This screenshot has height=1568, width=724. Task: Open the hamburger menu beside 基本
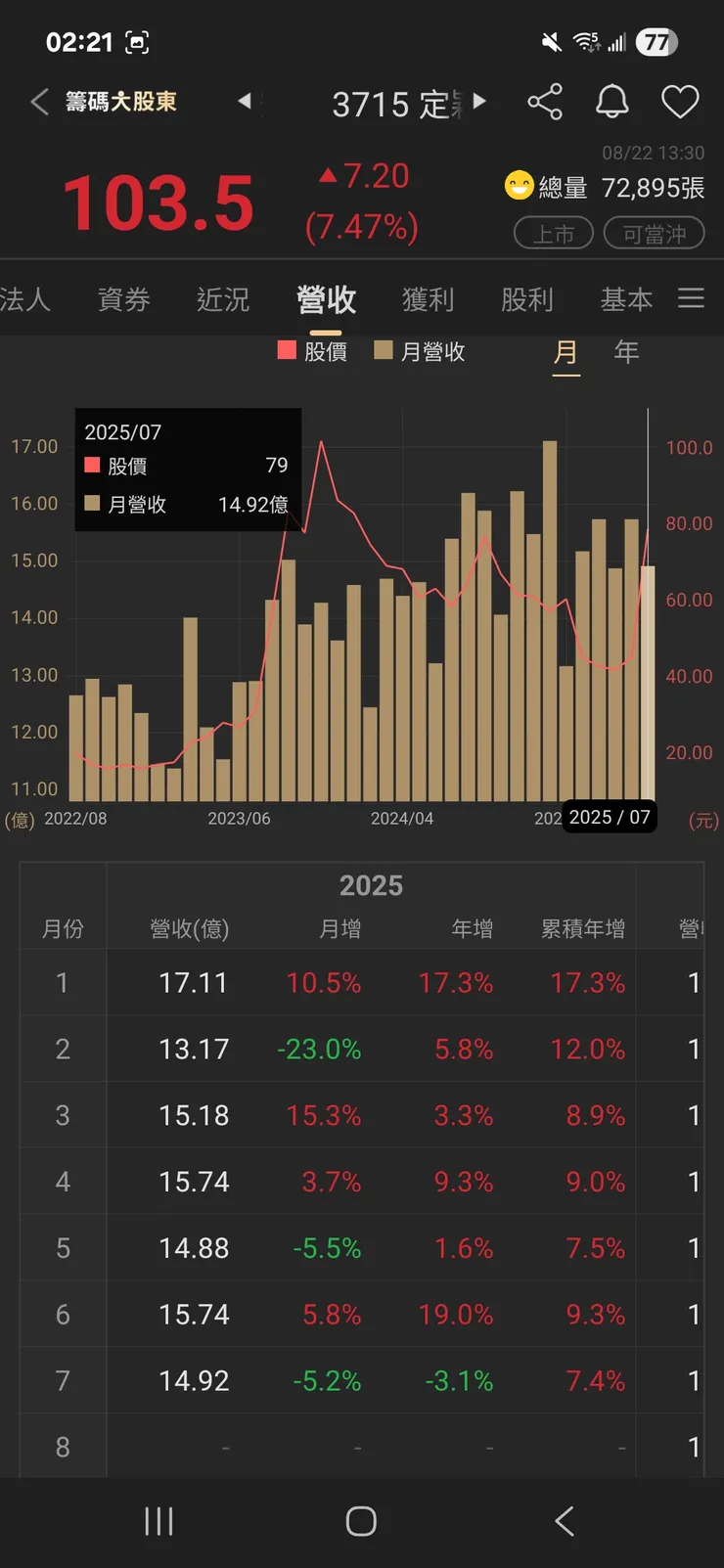click(692, 299)
